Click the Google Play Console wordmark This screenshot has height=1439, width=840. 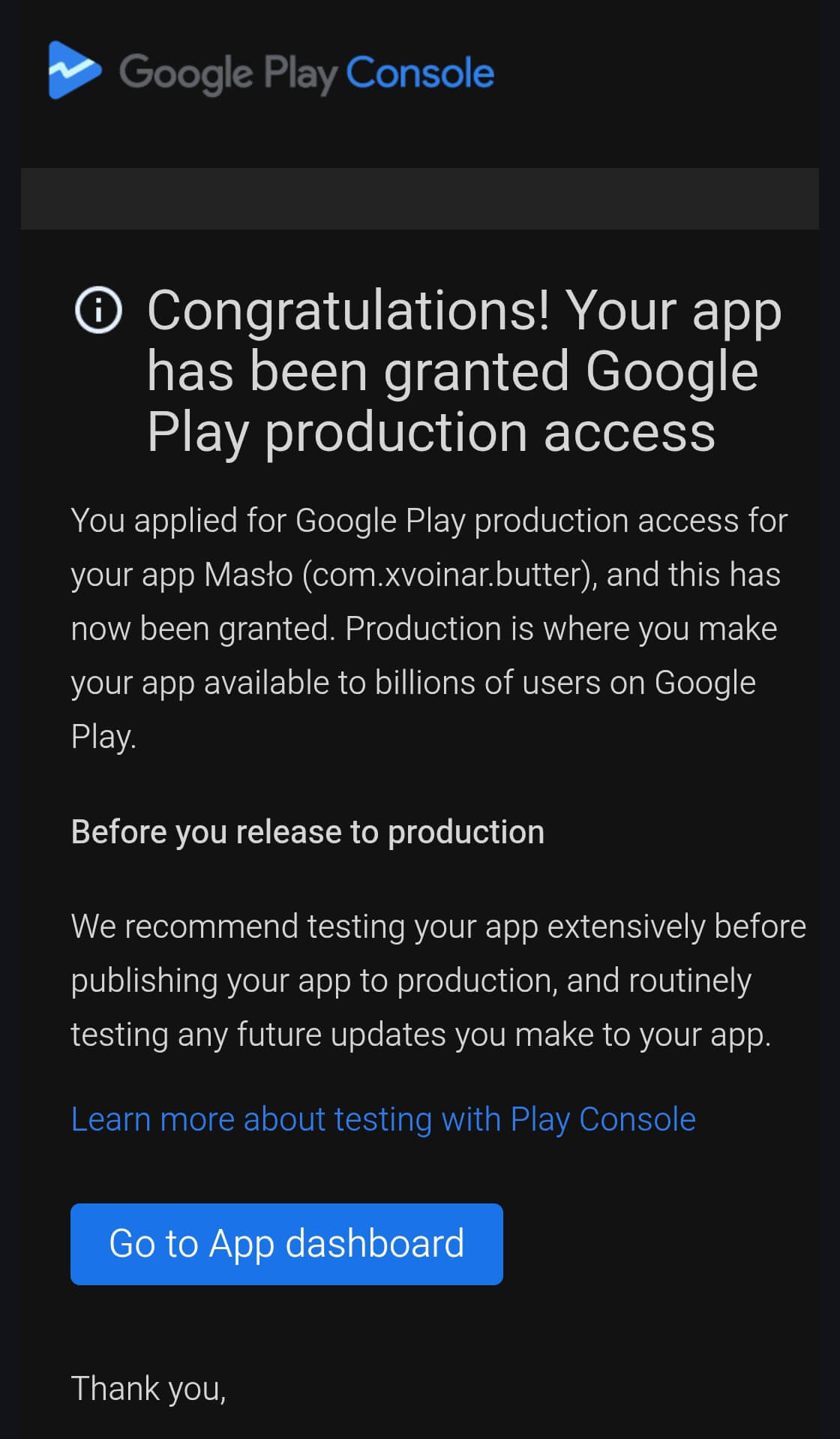[x=306, y=72]
